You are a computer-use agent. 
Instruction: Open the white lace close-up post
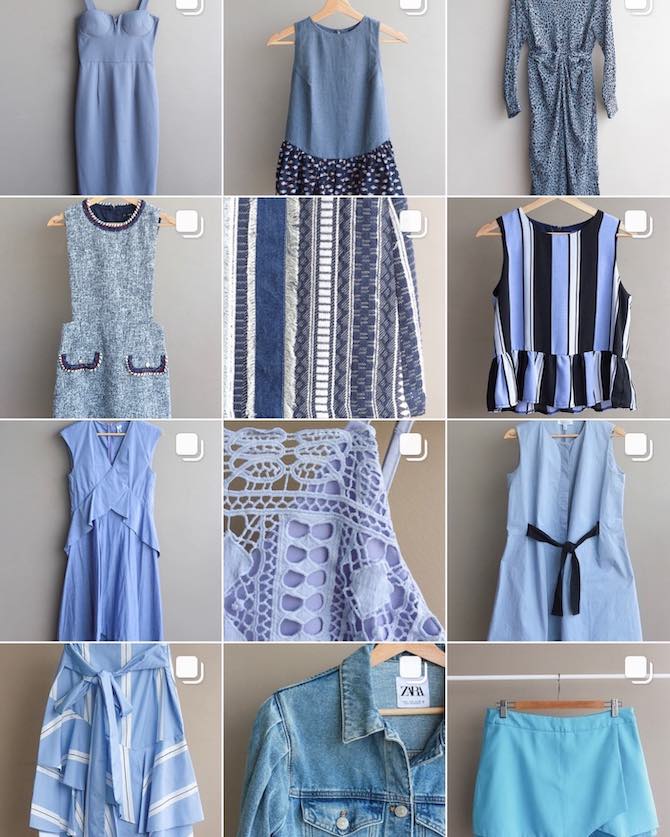[334, 531]
